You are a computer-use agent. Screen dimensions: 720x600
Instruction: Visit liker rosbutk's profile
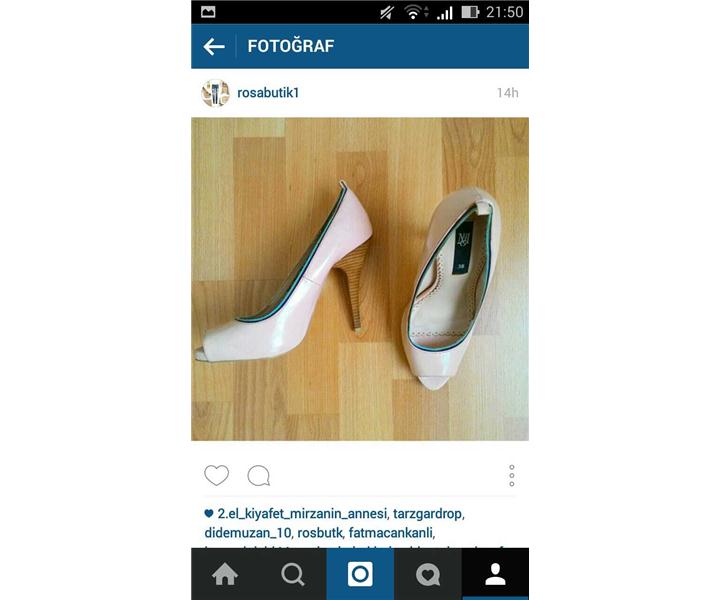319,533
